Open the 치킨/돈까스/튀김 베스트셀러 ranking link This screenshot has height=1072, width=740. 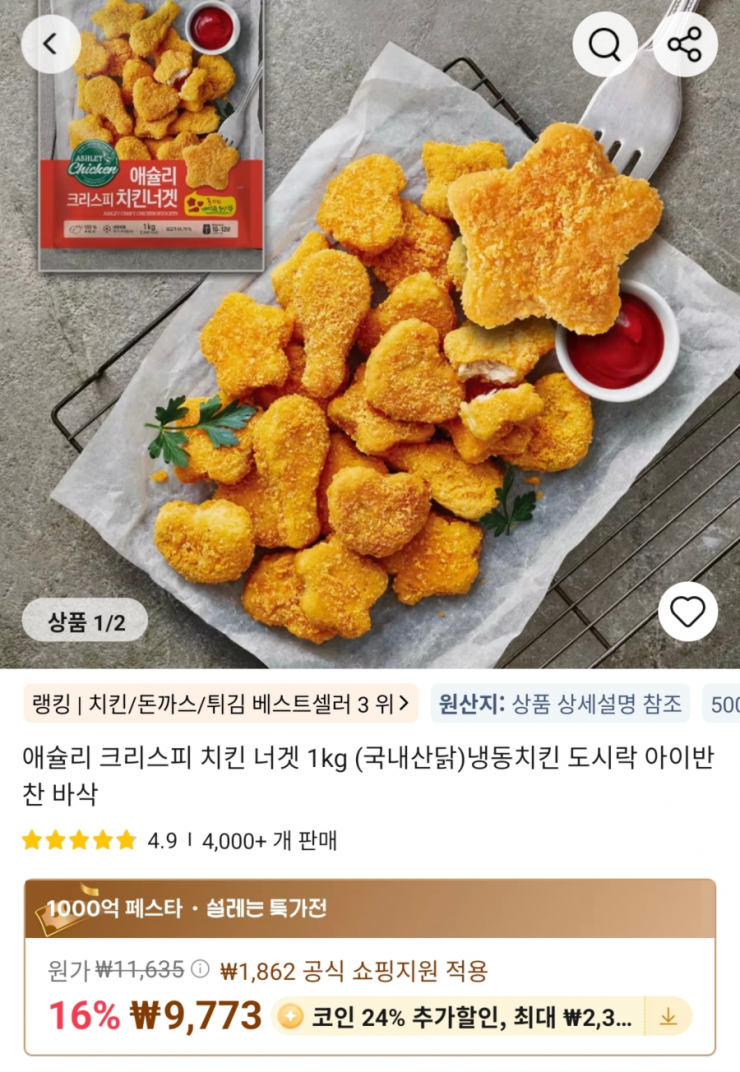pos(220,703)
